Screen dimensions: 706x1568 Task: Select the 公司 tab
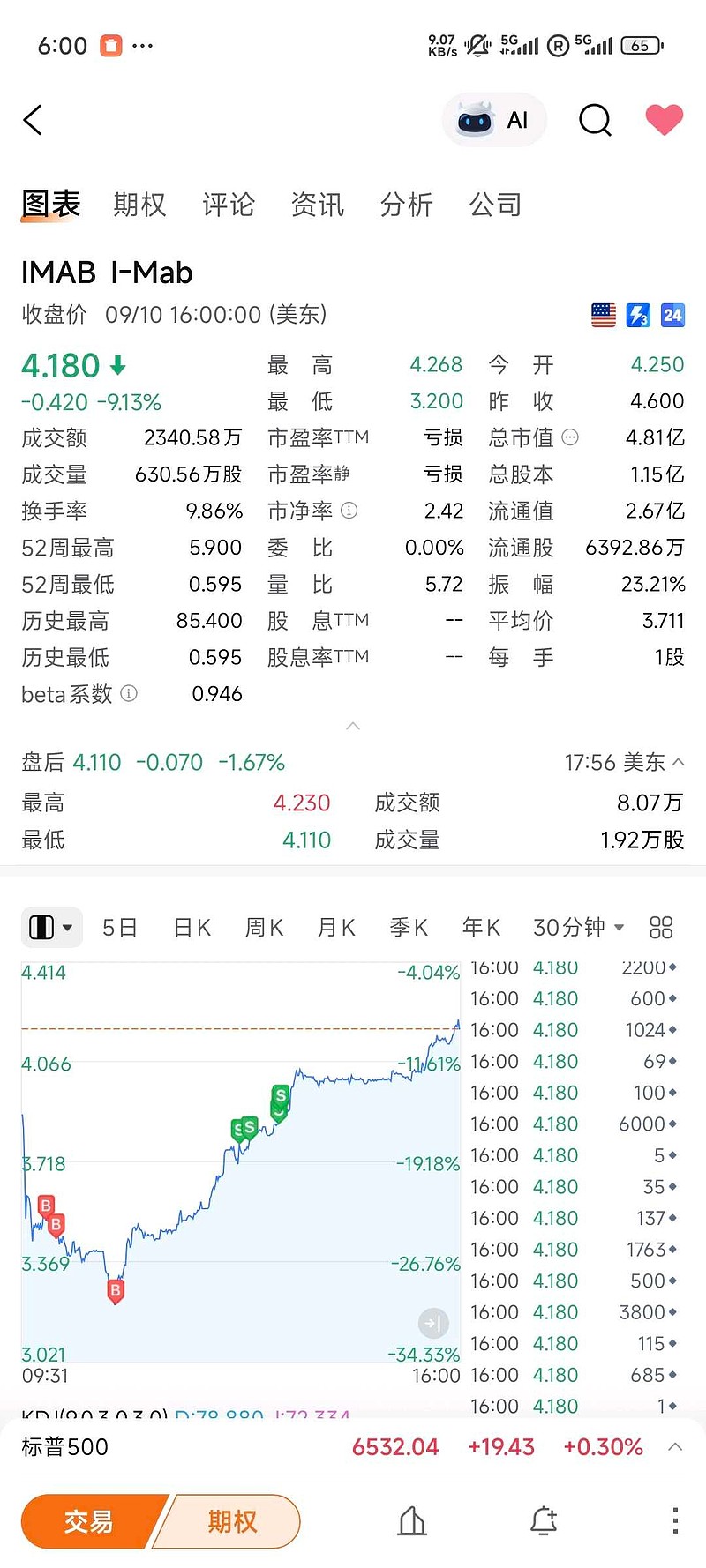click(x=495, y=205)
